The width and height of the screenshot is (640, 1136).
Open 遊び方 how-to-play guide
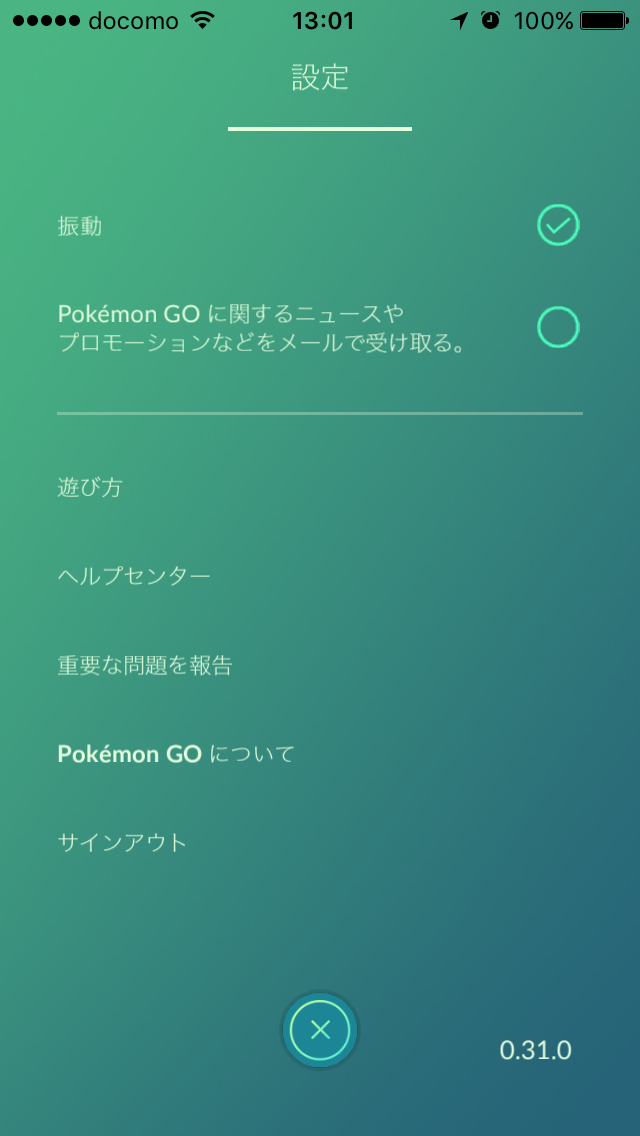(x=90, y=488)
